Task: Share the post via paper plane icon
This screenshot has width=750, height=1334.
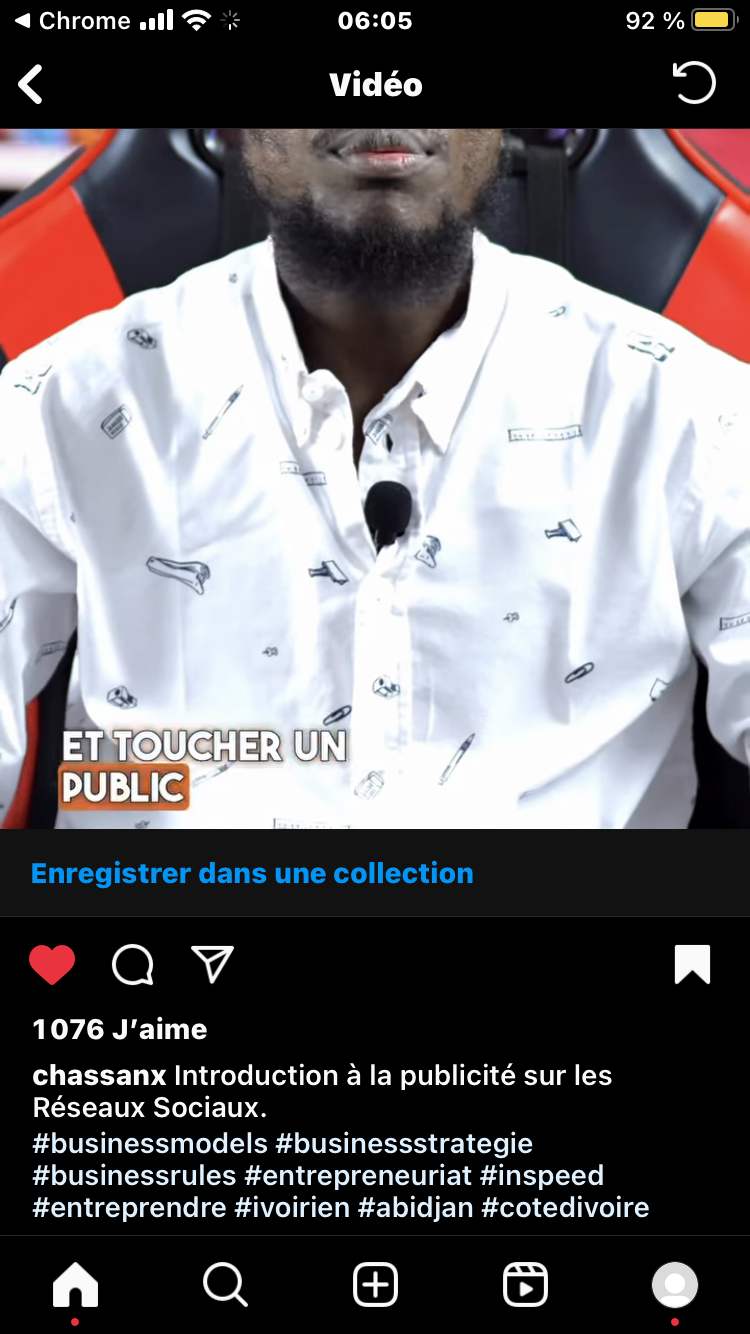Action: click(x=212, y=964)
